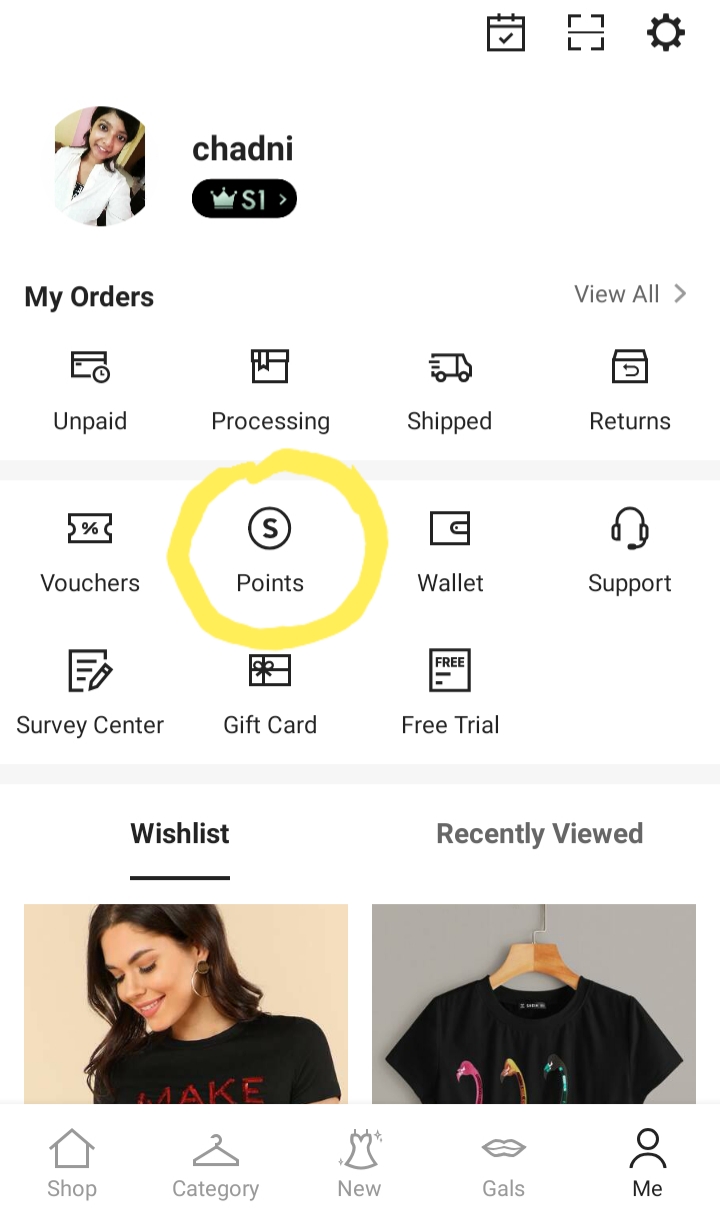This screenshot has height=1216, width=720.
Task: Open Shipped orders
Action: point(450,390)
